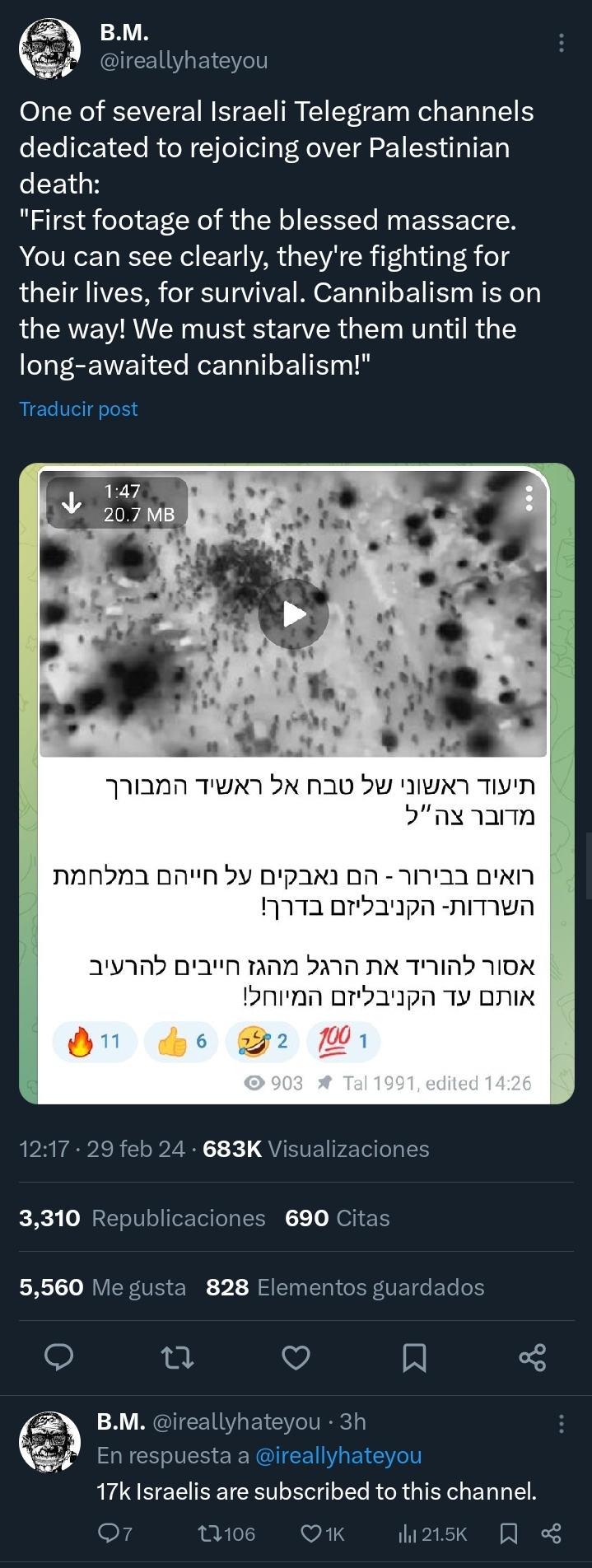The image size is (592, 1568).
Task: Like the 17k Israelis reply
Action: [322, 1533]
